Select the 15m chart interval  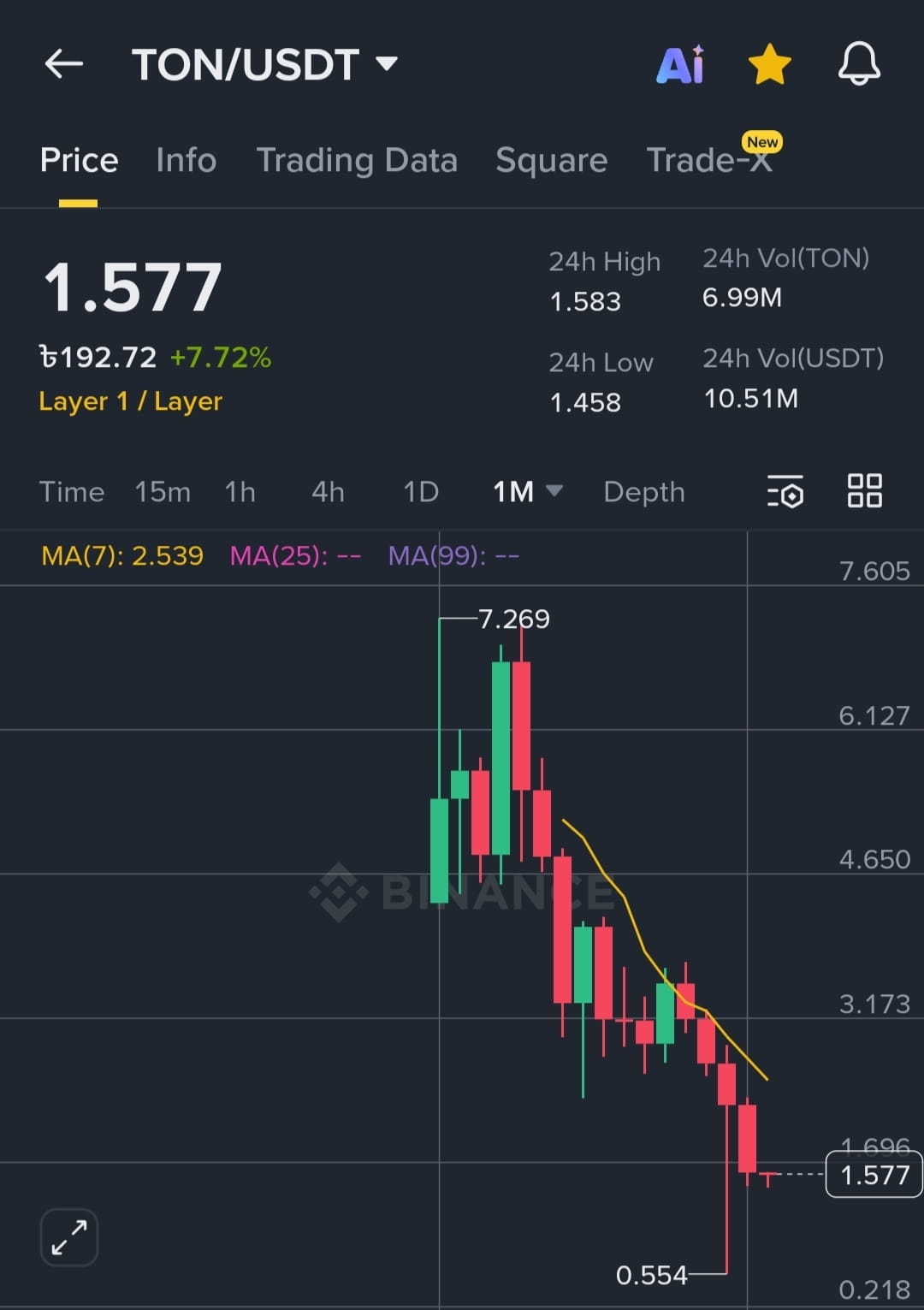tap(163, 492)
